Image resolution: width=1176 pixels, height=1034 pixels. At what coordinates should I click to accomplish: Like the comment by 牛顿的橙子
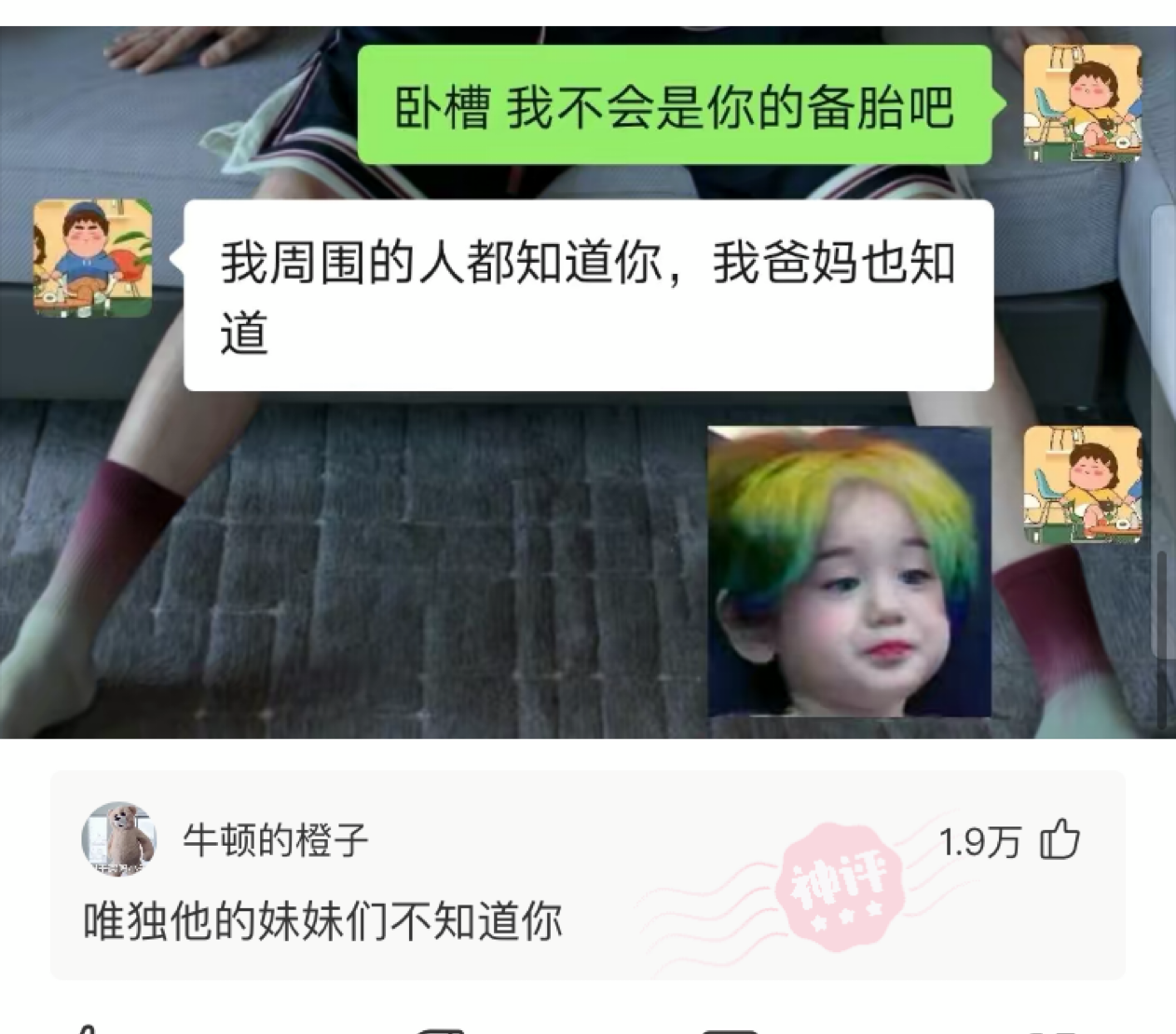1060,841
